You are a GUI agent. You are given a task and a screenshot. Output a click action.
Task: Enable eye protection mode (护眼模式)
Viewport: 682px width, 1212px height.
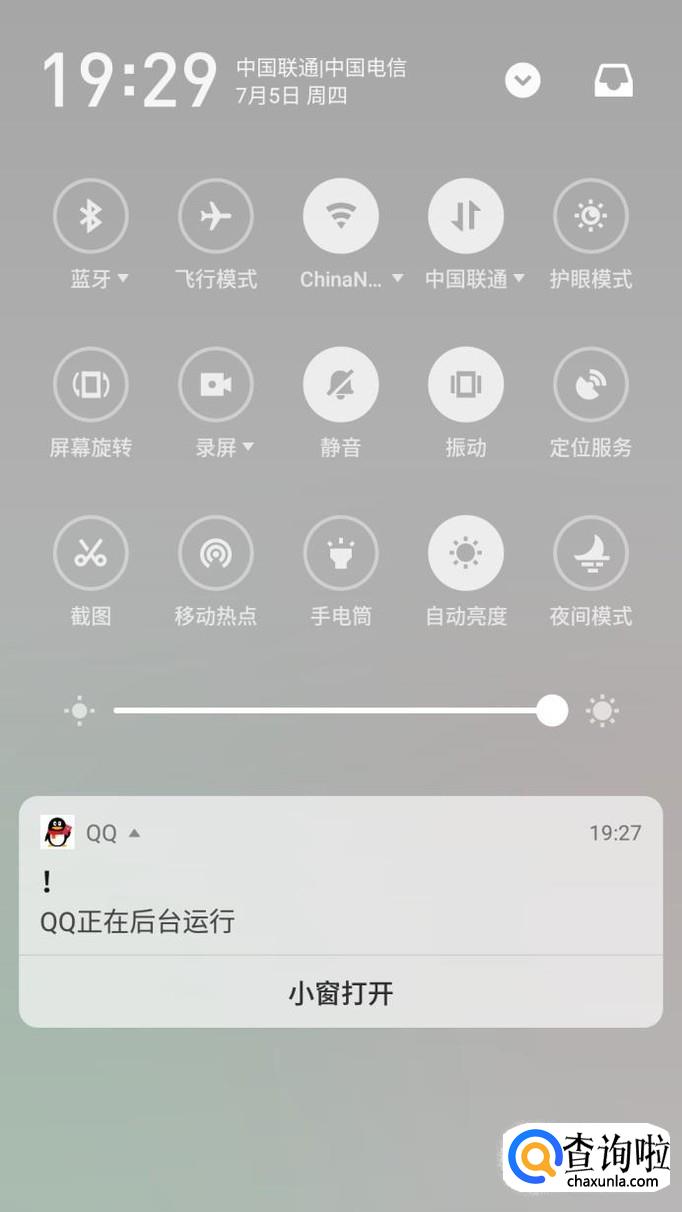[x=591, y=216]
